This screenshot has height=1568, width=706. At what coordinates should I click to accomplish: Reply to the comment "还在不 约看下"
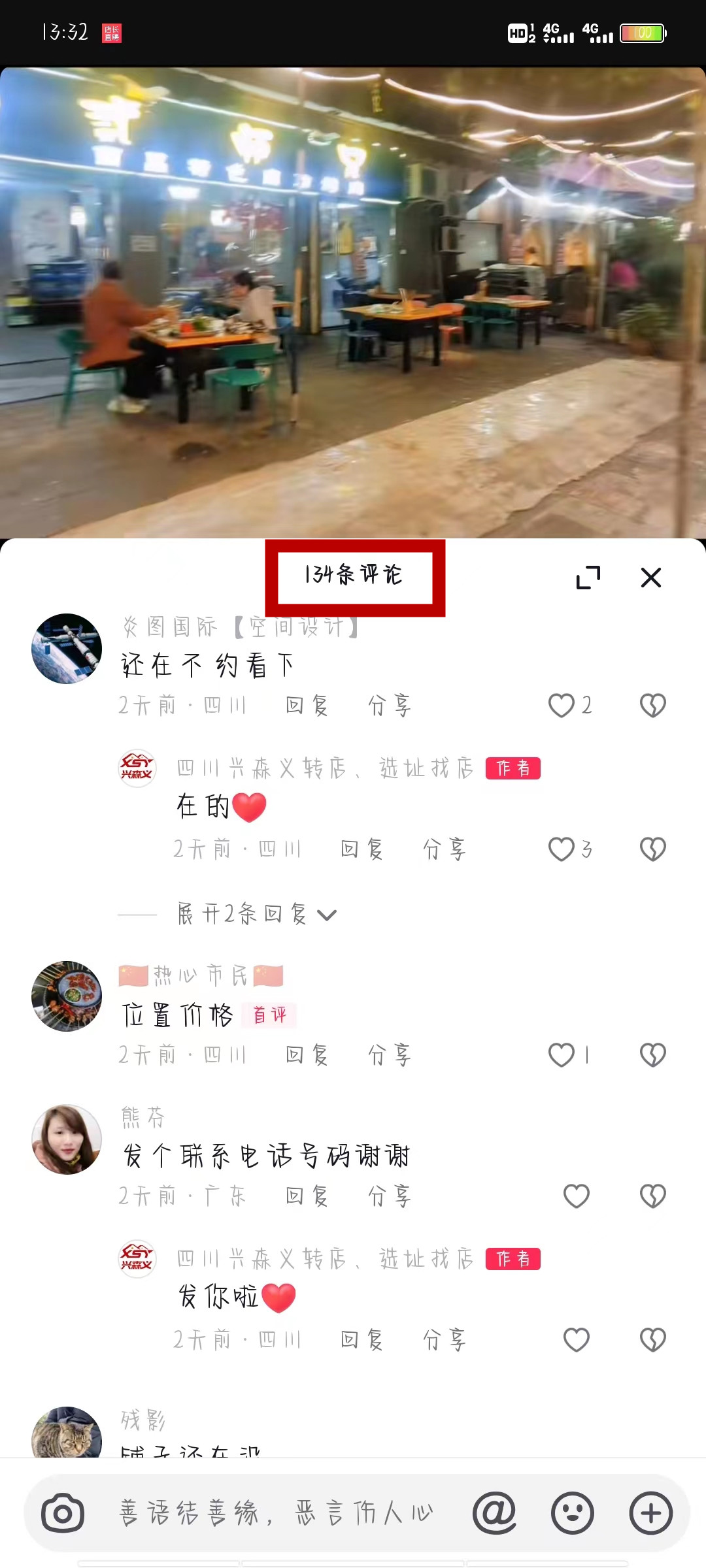pyautogui.click(x=307, y=706)
